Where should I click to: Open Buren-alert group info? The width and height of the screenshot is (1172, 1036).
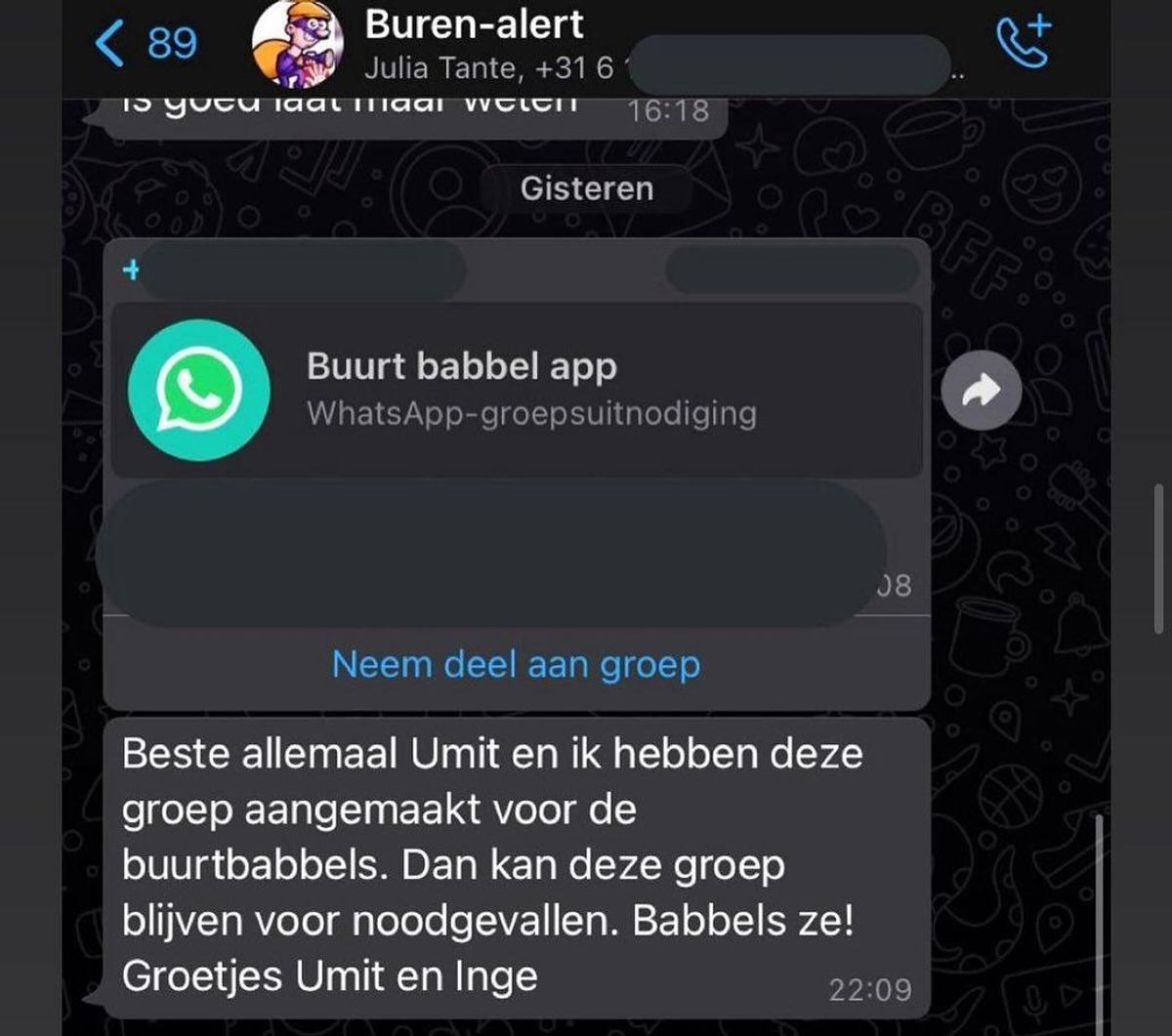(475, 25)
